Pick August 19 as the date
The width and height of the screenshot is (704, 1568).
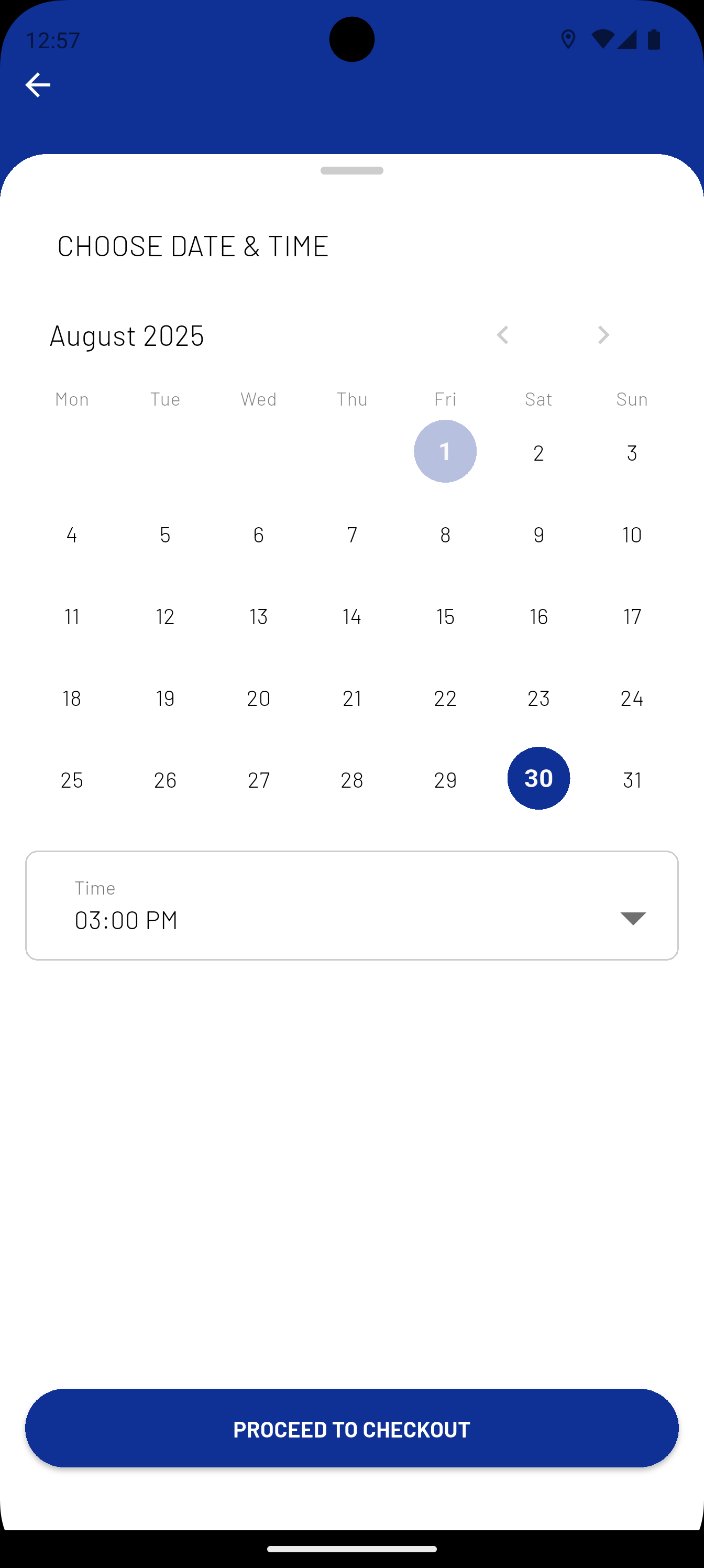click(x=165, y=698)
